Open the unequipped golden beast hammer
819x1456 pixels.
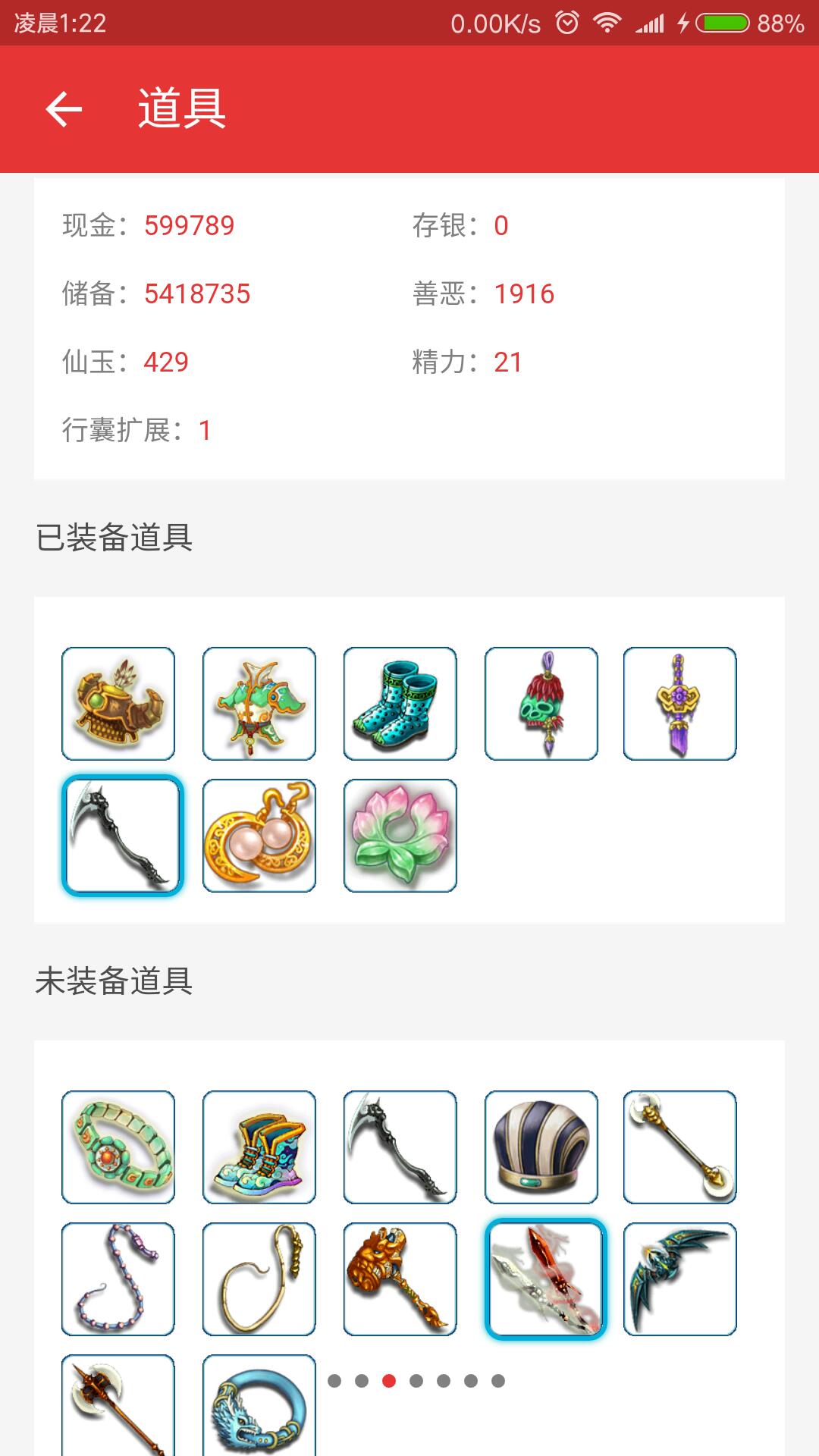[400, 1279]
